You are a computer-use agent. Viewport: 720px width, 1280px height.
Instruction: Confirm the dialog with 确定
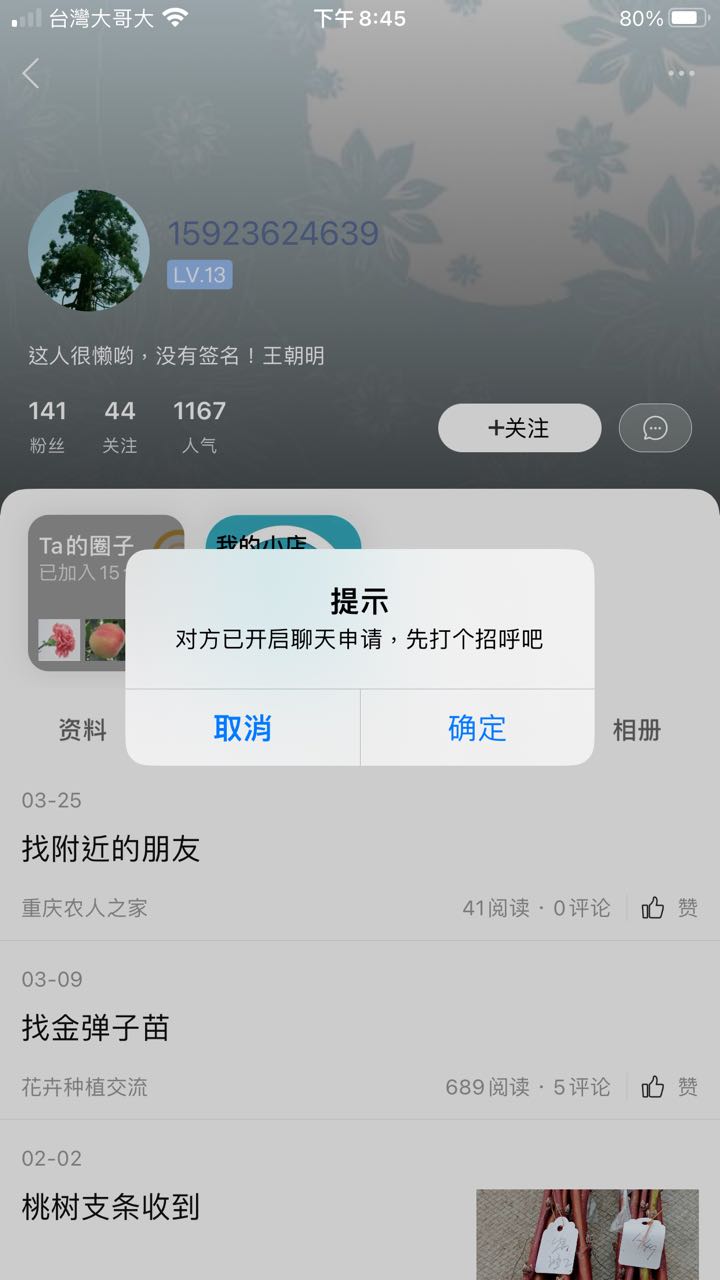click(477, 728)
